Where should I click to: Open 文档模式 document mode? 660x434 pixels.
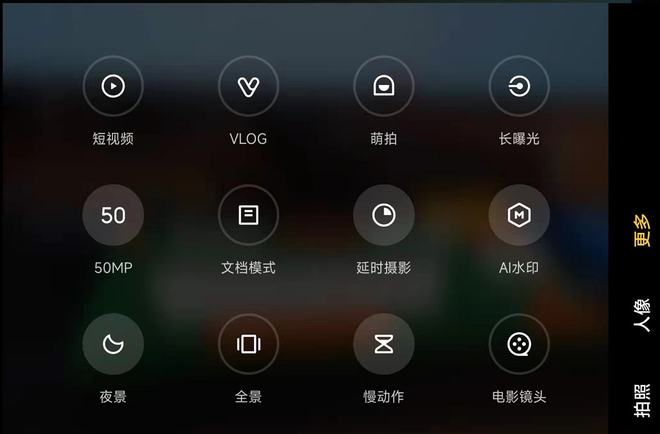point(248,215)
